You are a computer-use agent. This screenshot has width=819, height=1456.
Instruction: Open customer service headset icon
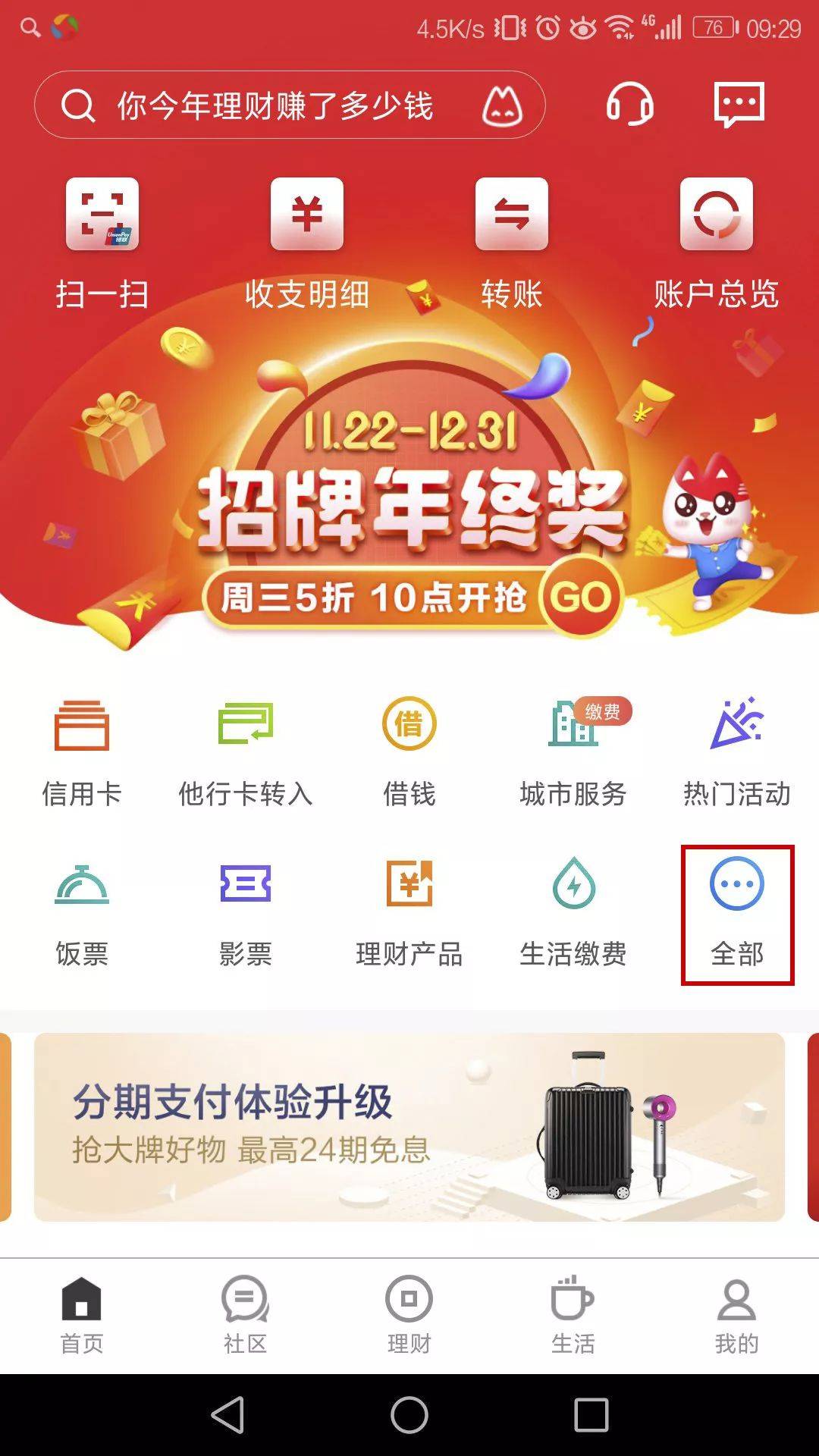(x=629, y=104)
